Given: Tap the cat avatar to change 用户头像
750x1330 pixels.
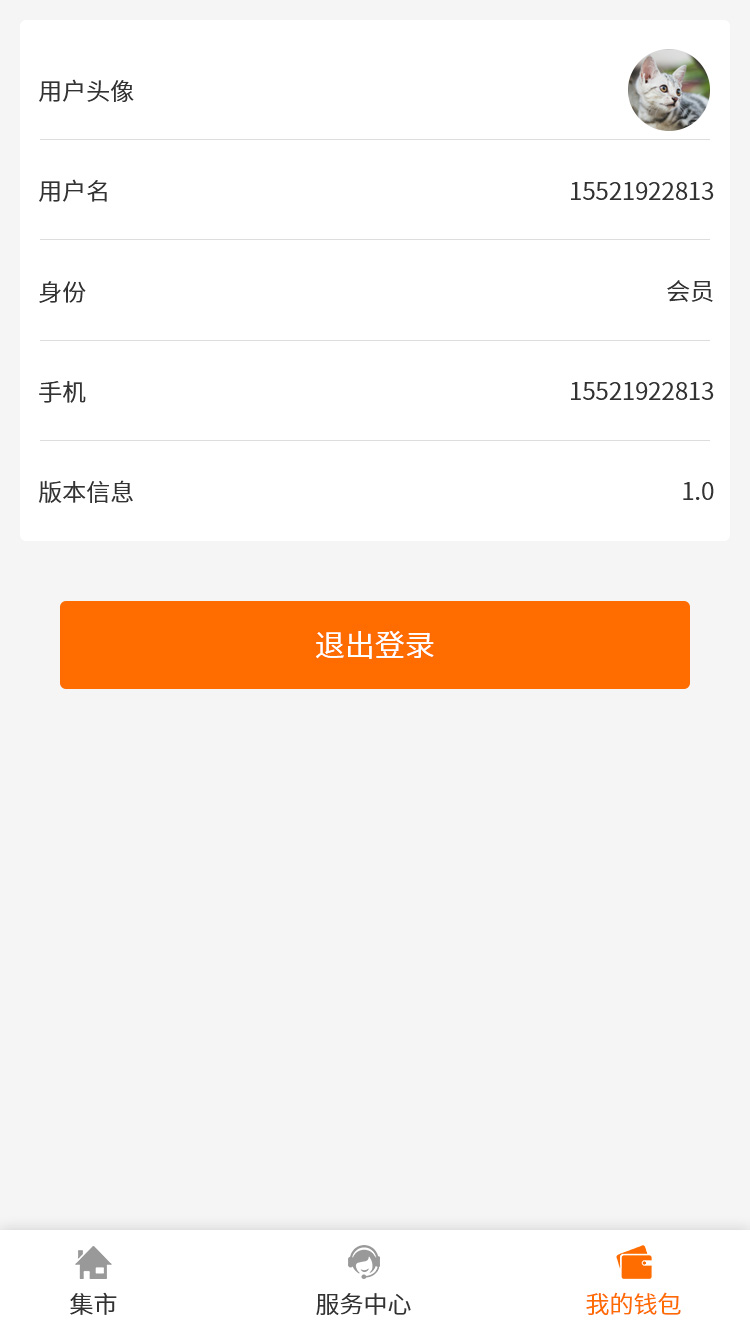Looking at the screenshot, I should [668, 90].
